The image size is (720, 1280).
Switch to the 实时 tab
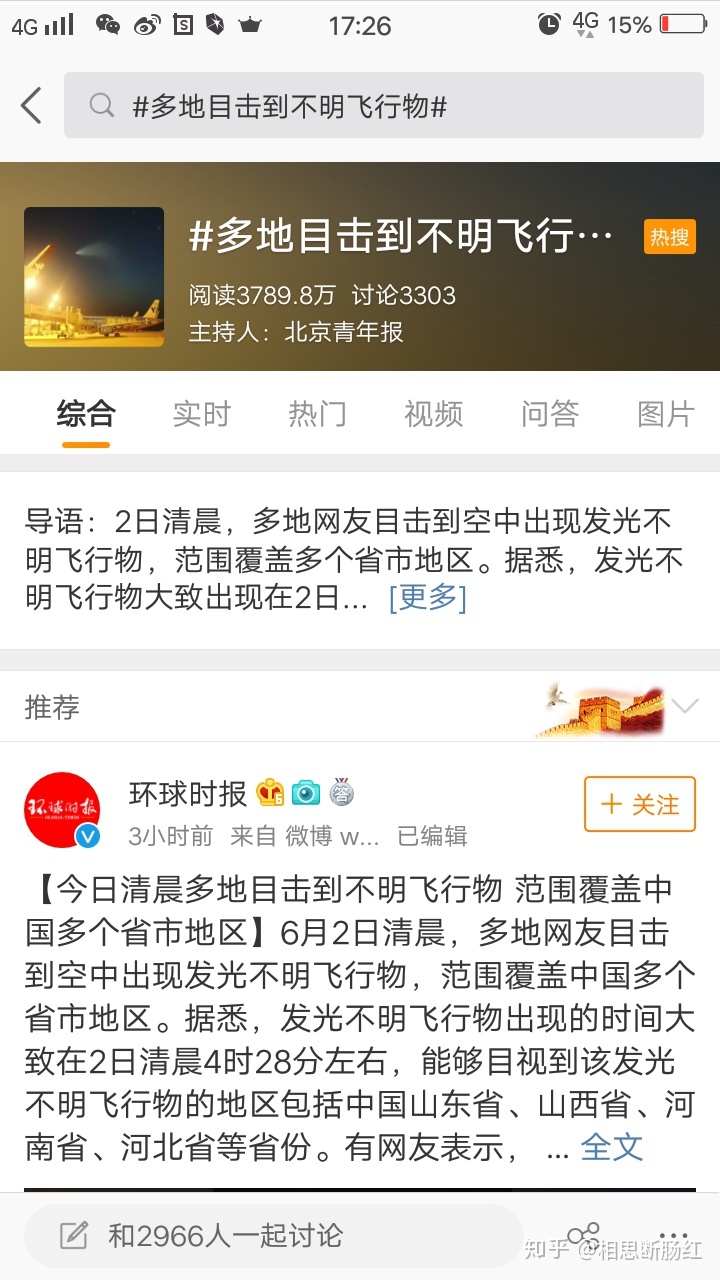point(201,414)
